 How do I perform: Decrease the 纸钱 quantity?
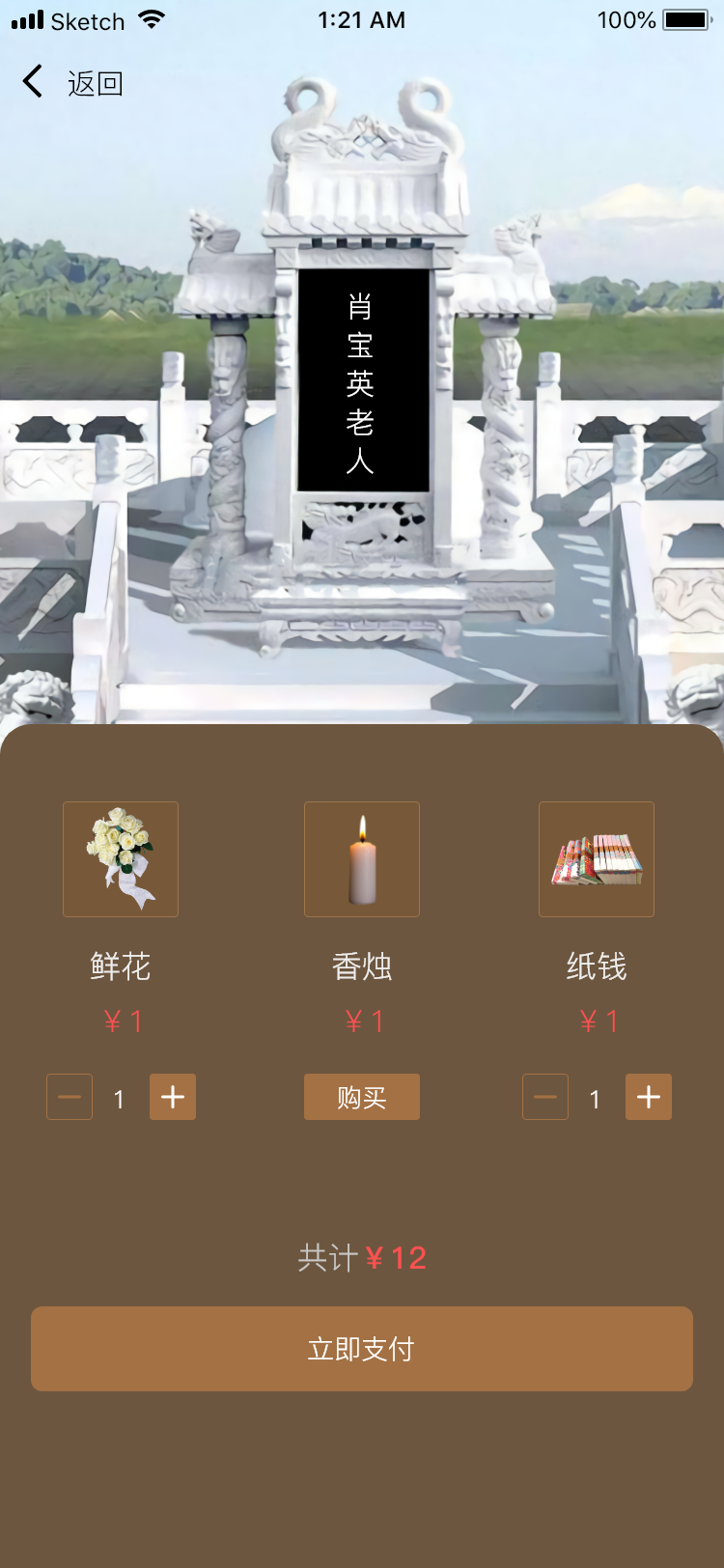(x=545, y=1097)
